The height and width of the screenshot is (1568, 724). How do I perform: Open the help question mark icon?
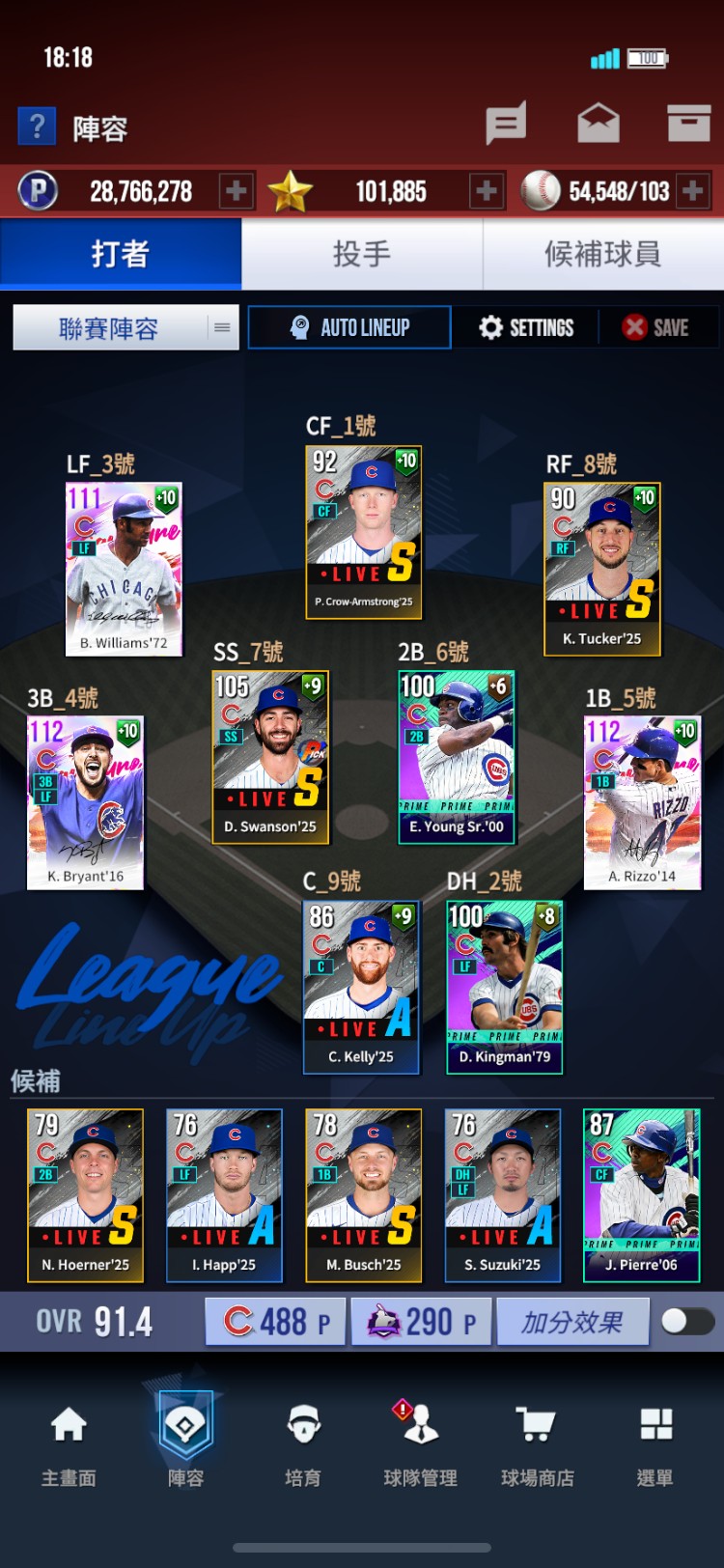37,126
